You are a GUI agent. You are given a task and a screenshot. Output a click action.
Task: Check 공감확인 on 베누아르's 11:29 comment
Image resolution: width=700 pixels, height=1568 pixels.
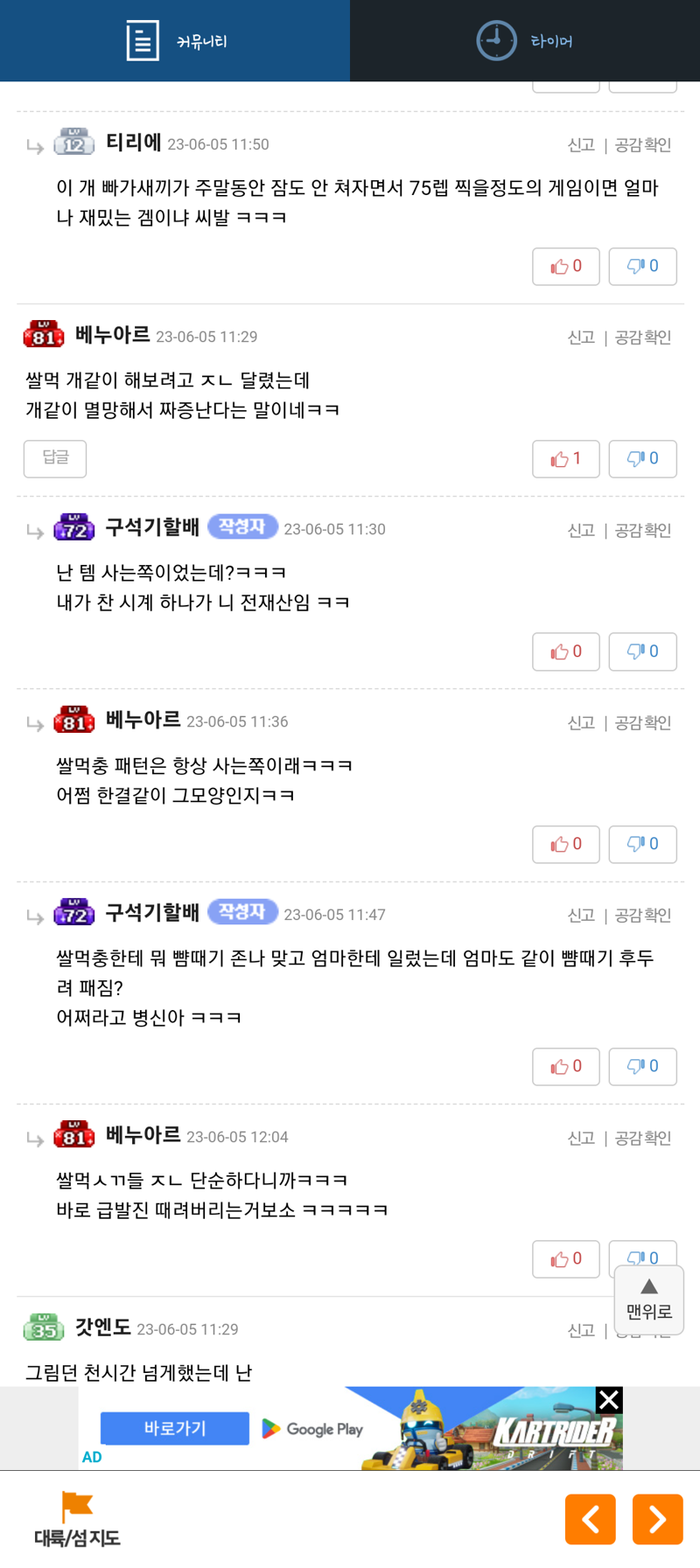(643, 338)
